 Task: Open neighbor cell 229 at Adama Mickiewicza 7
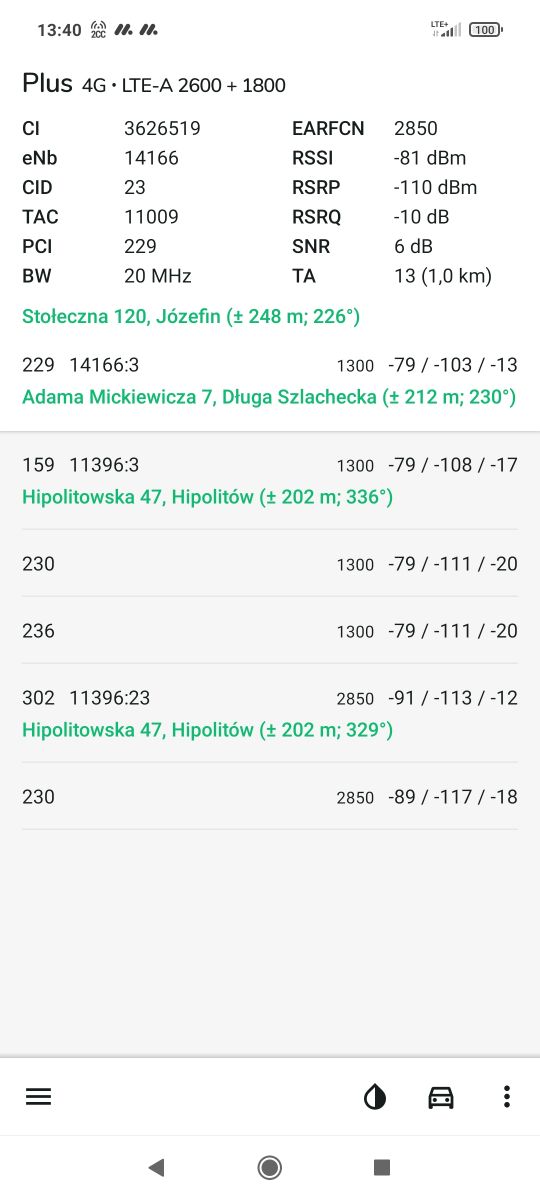pos(270,381)
